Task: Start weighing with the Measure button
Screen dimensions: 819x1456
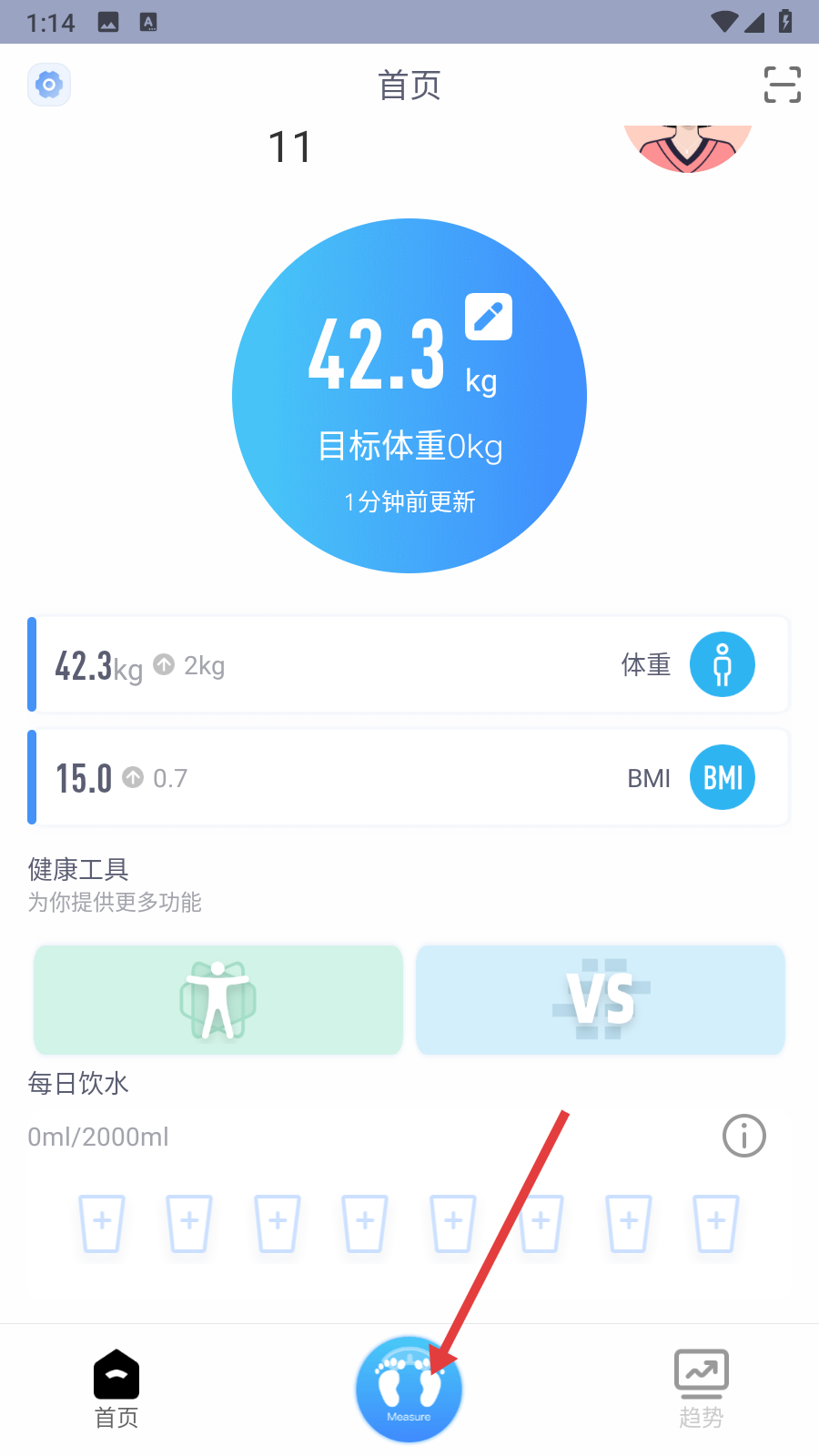Action: (x=409, y=1389)
